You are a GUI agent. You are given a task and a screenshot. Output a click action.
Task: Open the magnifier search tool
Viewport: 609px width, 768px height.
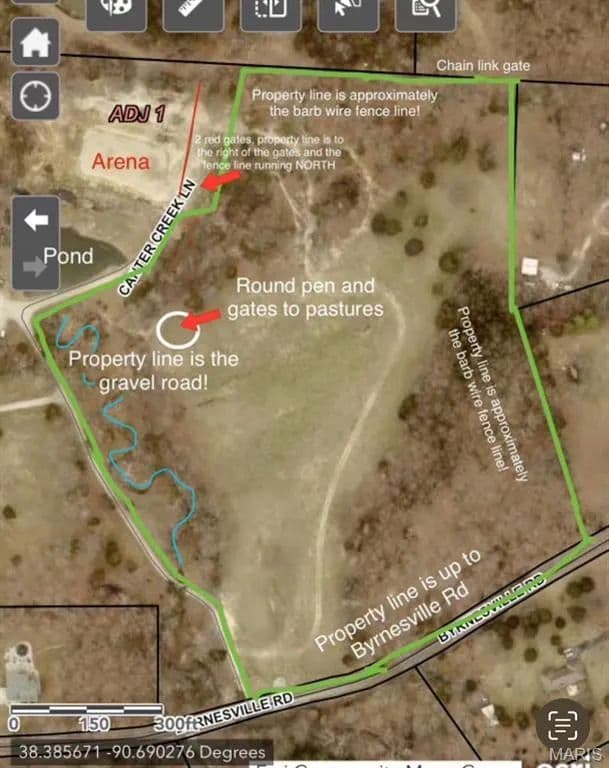coord(426,13)
